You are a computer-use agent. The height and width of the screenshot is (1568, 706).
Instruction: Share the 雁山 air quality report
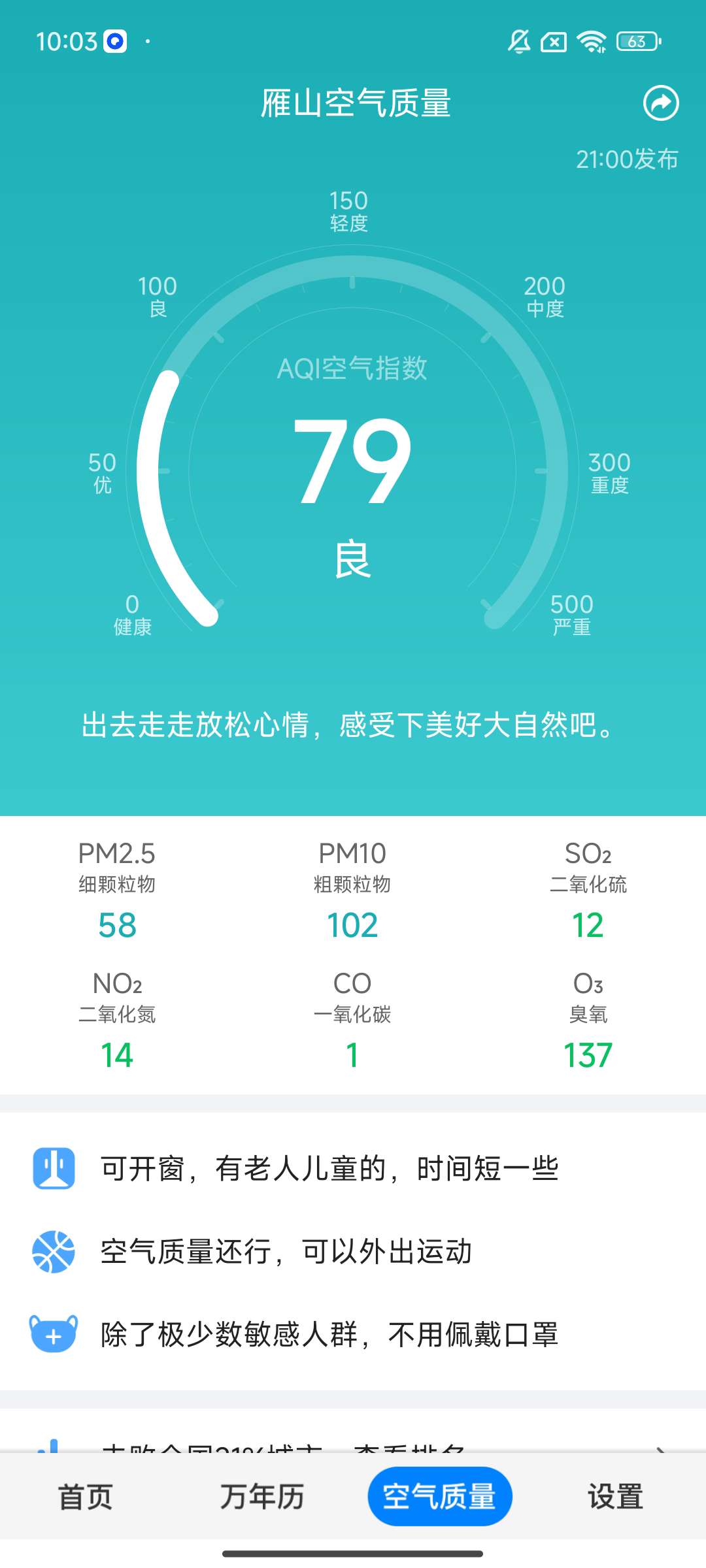[x=661, y=103]
